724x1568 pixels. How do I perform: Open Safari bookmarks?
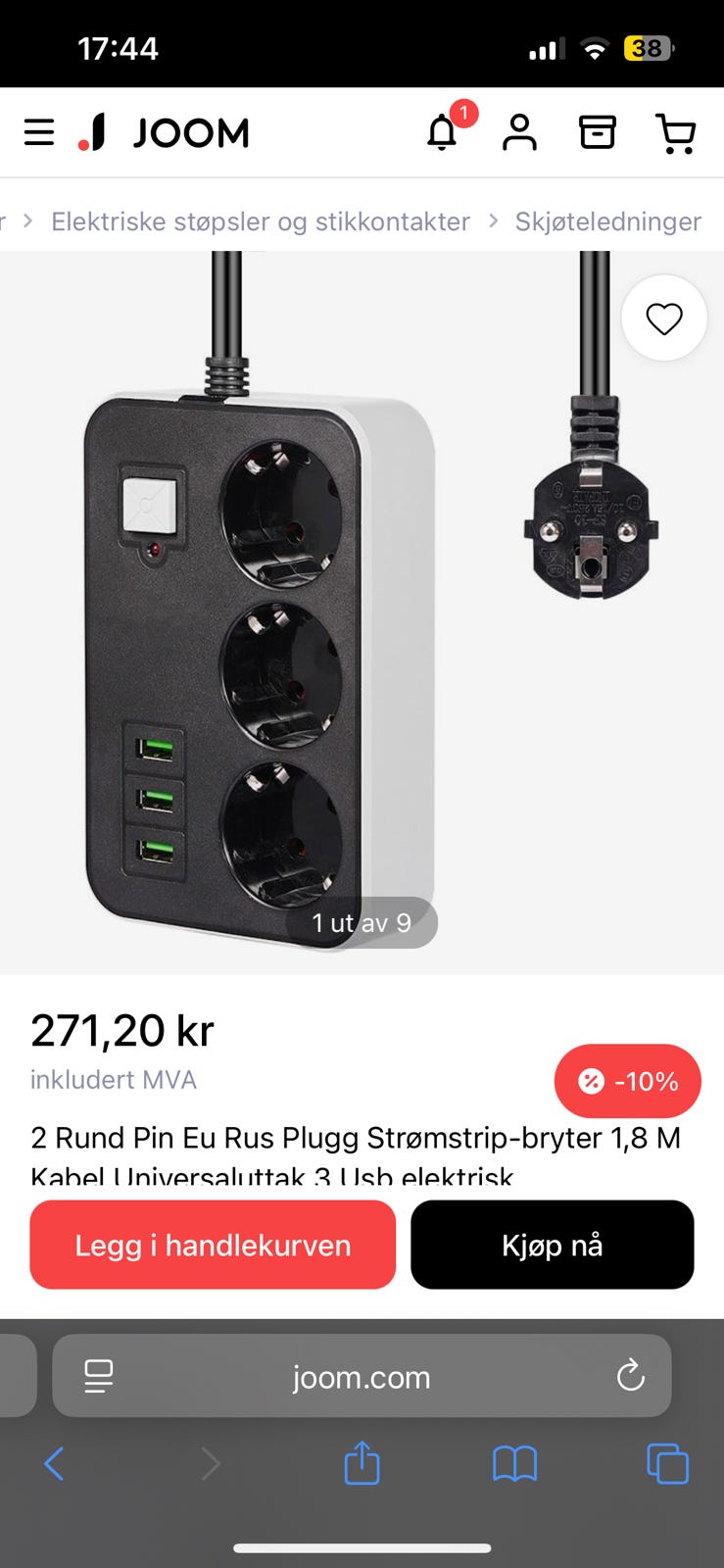514,1464
